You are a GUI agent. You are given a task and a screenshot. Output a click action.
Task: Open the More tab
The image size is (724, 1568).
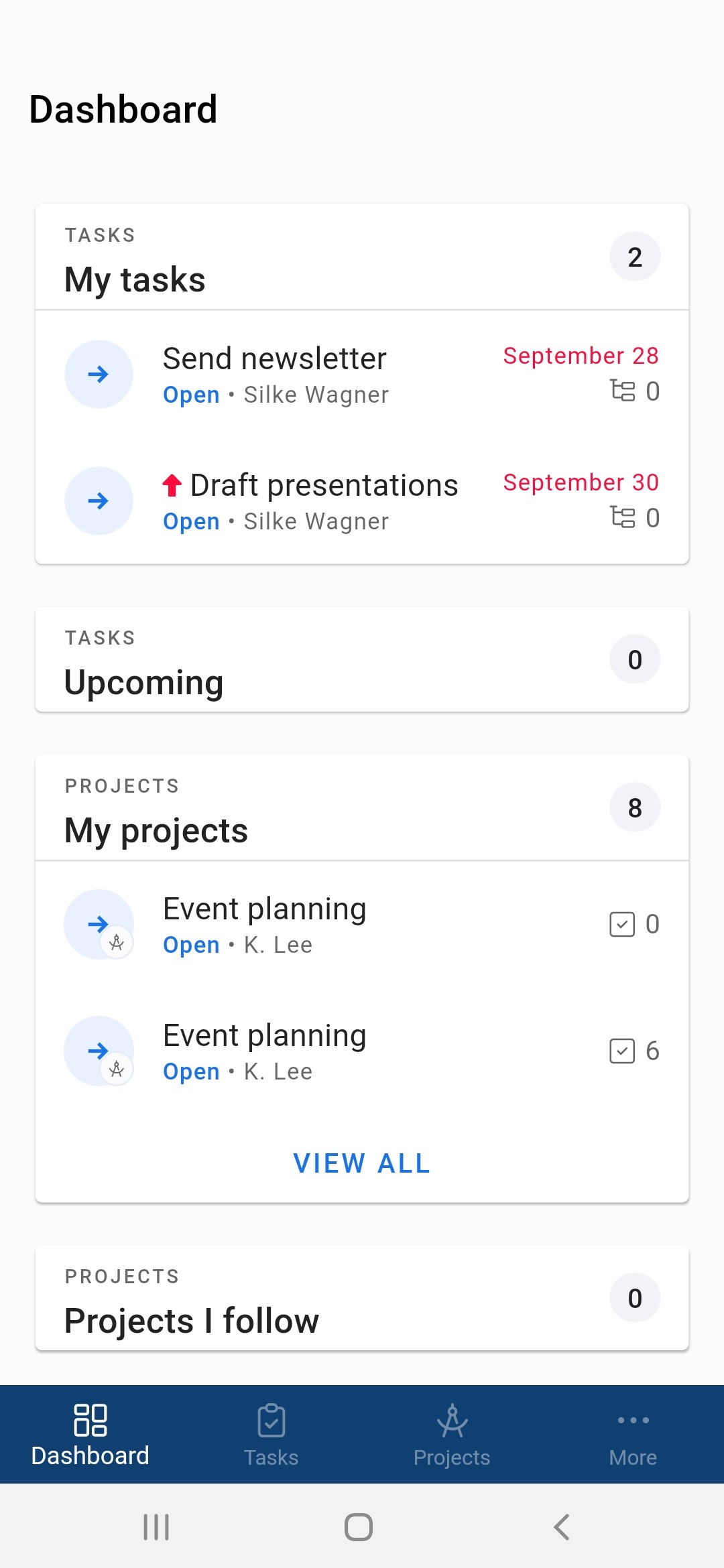point(633,1435)
